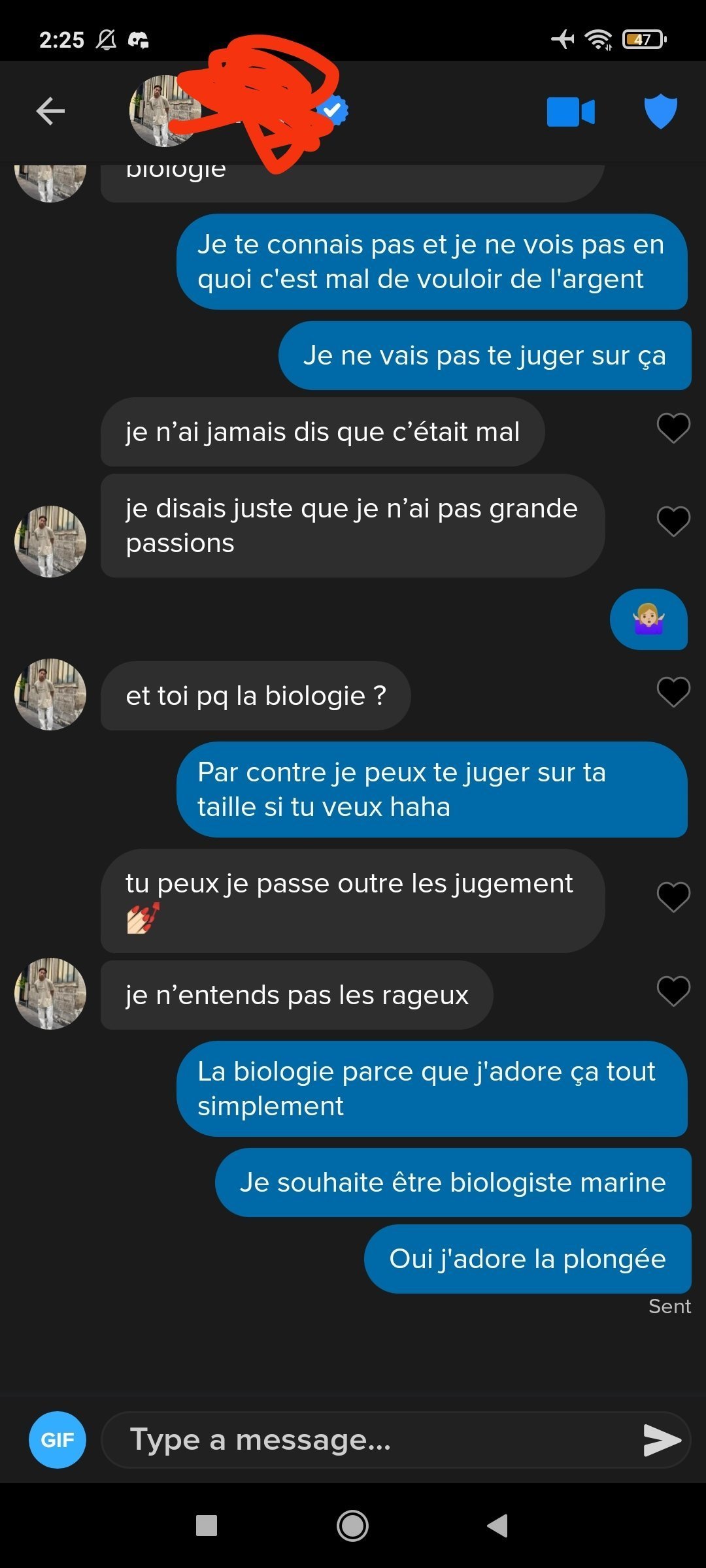Go to the system home screen
Screen dimensions: 706x1568
pos(352,1526)
